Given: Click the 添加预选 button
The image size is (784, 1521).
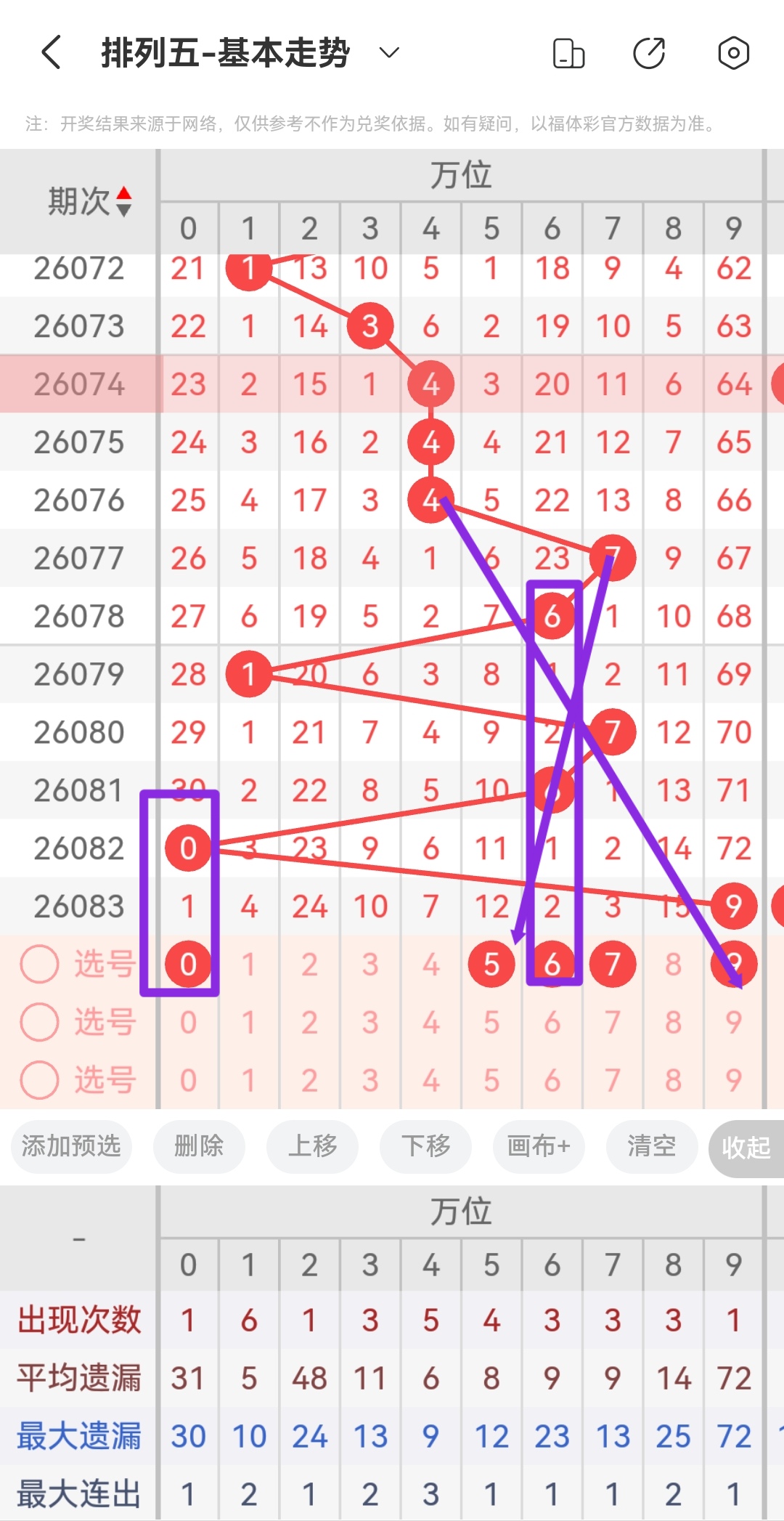Looking at the screenshot, I should tap(70, 1147).
